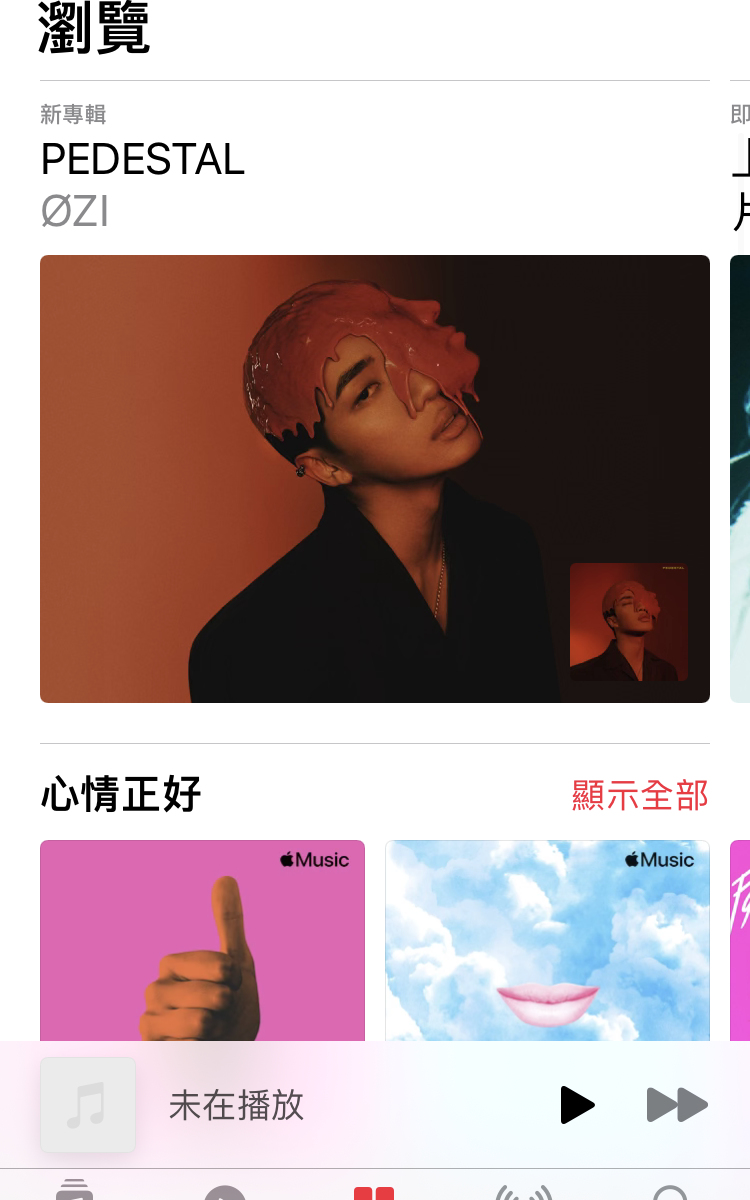Switch to the Radio tab
750x1200 pixels.
coord(524,1192)
